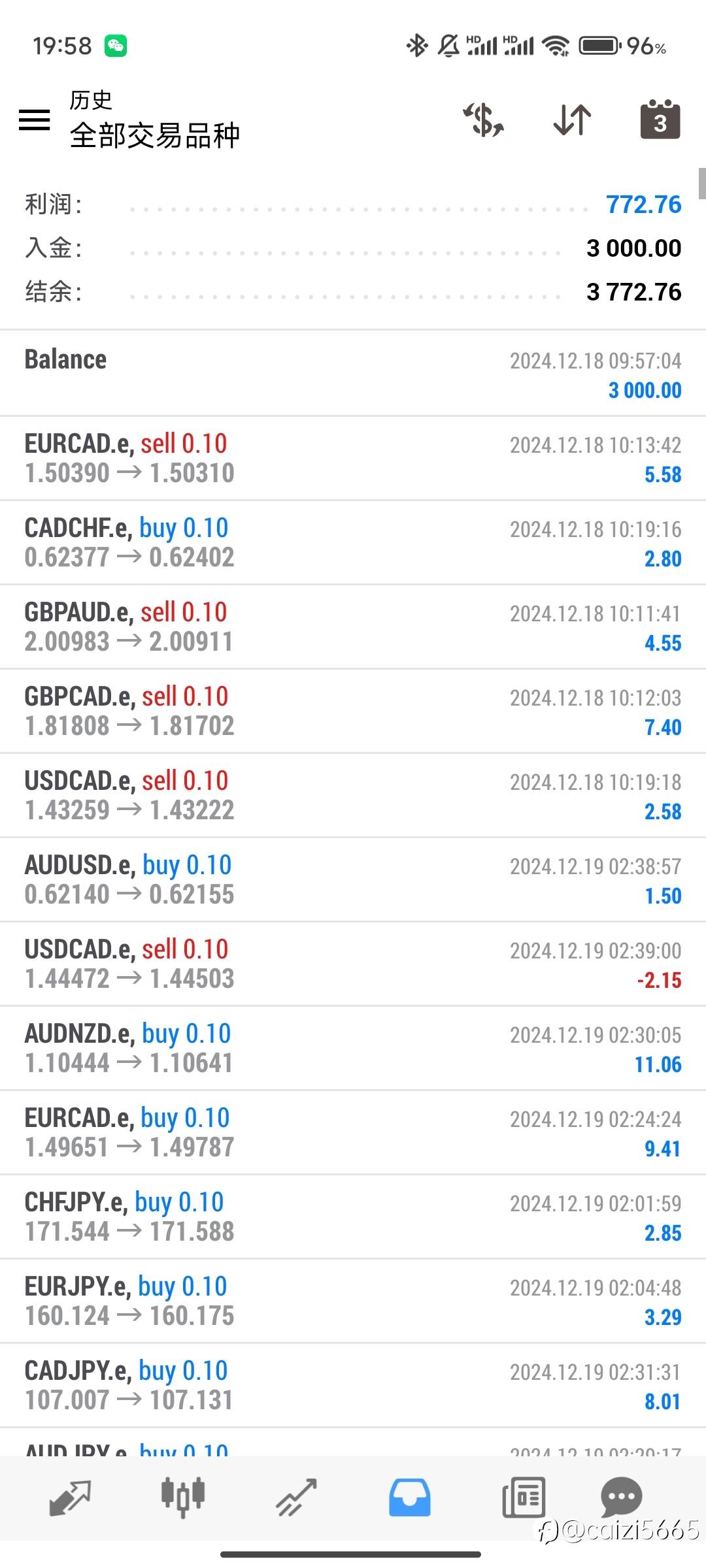Switch to the candlestick Chart tab
The image size is (706, 1568).
pos(183,1496)
